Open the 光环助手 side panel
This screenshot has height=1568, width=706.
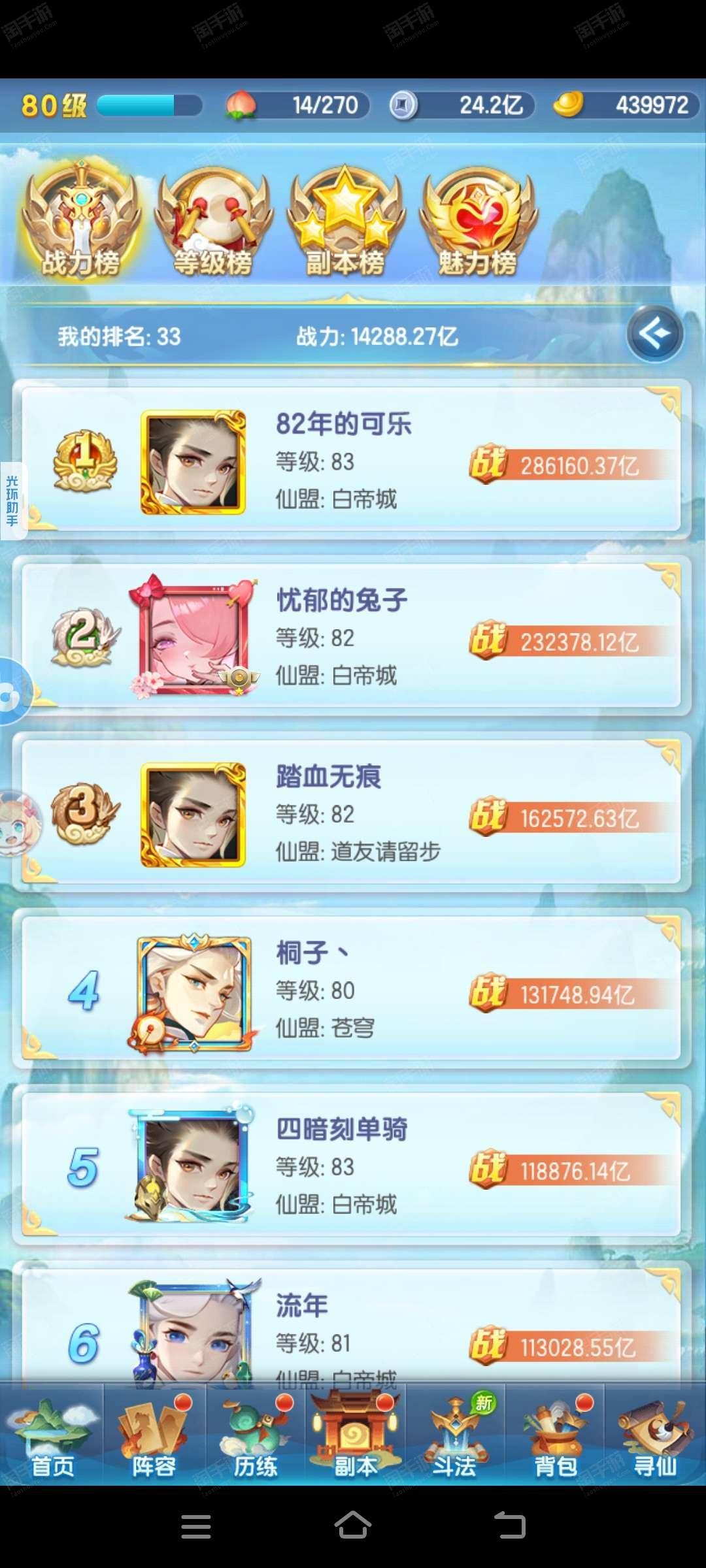12,500
